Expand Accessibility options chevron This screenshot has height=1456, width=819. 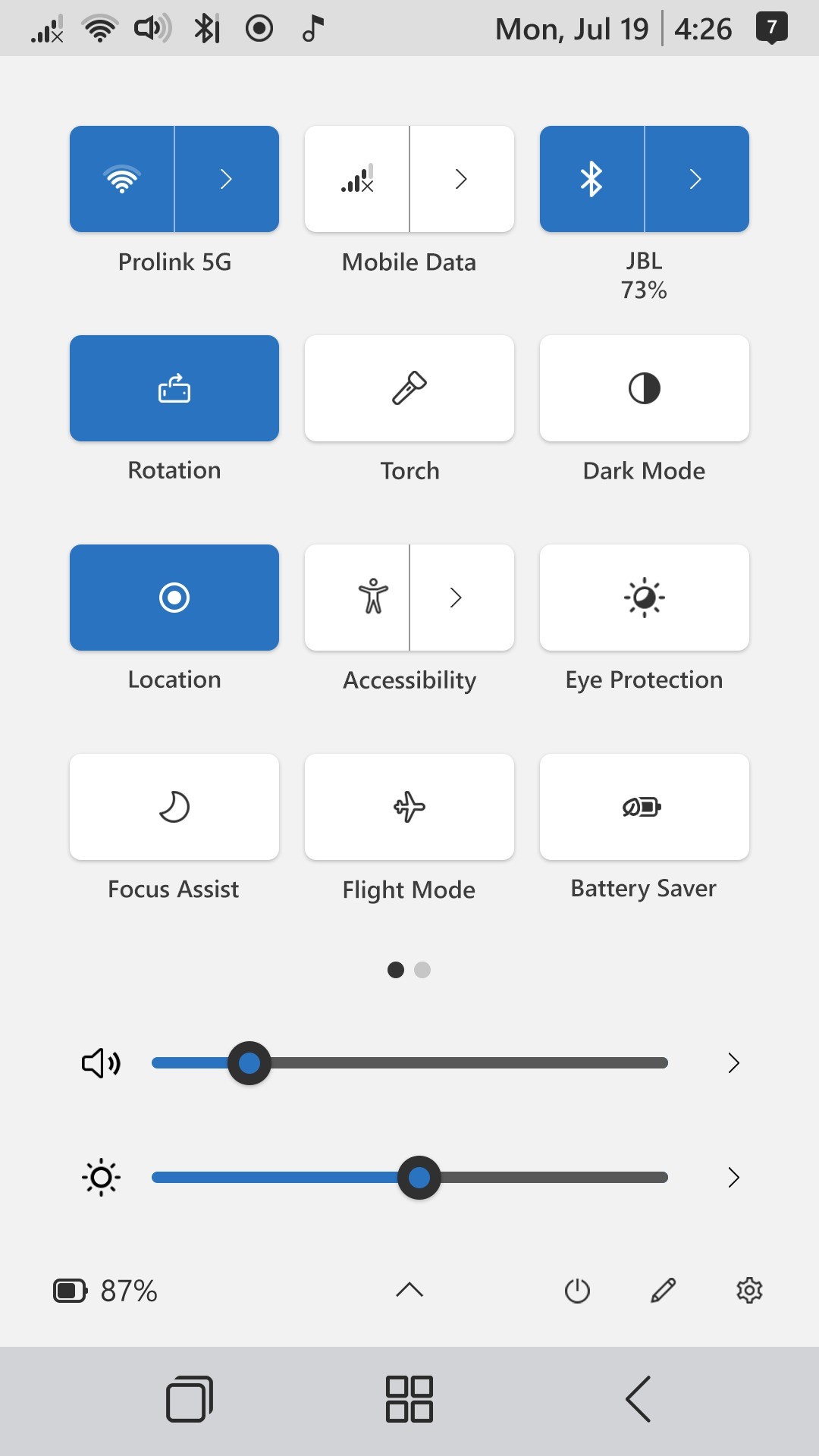(x=457, y=598)
